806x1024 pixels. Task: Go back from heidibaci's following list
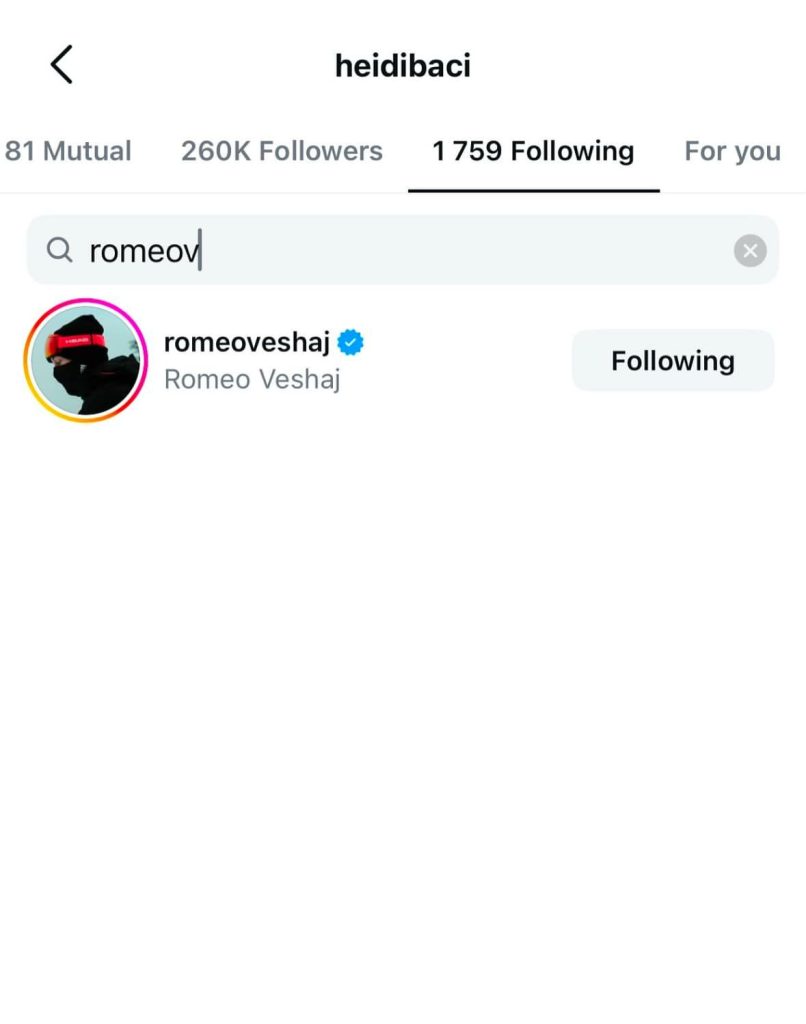coord(62,66)
